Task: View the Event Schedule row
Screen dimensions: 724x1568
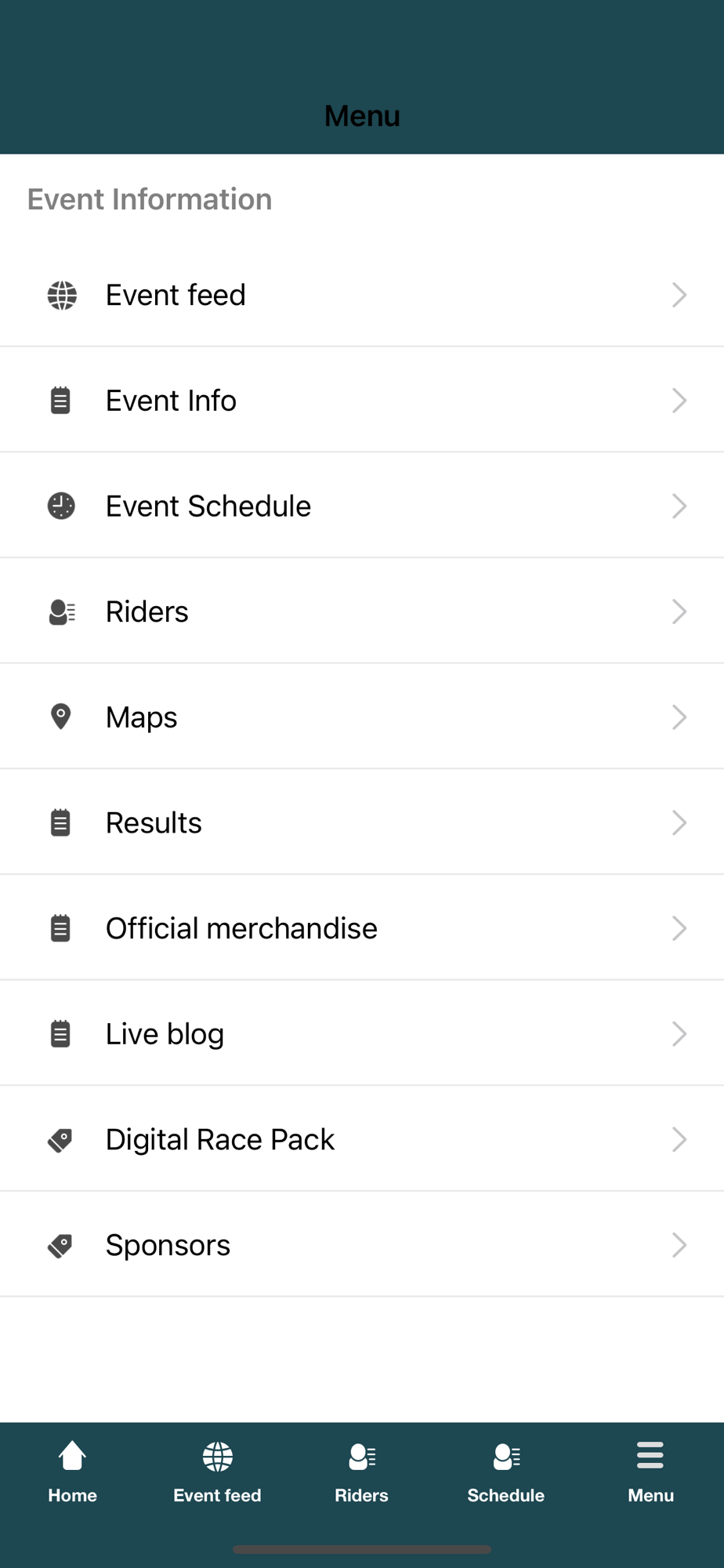Action: click(x=362, y=506)
